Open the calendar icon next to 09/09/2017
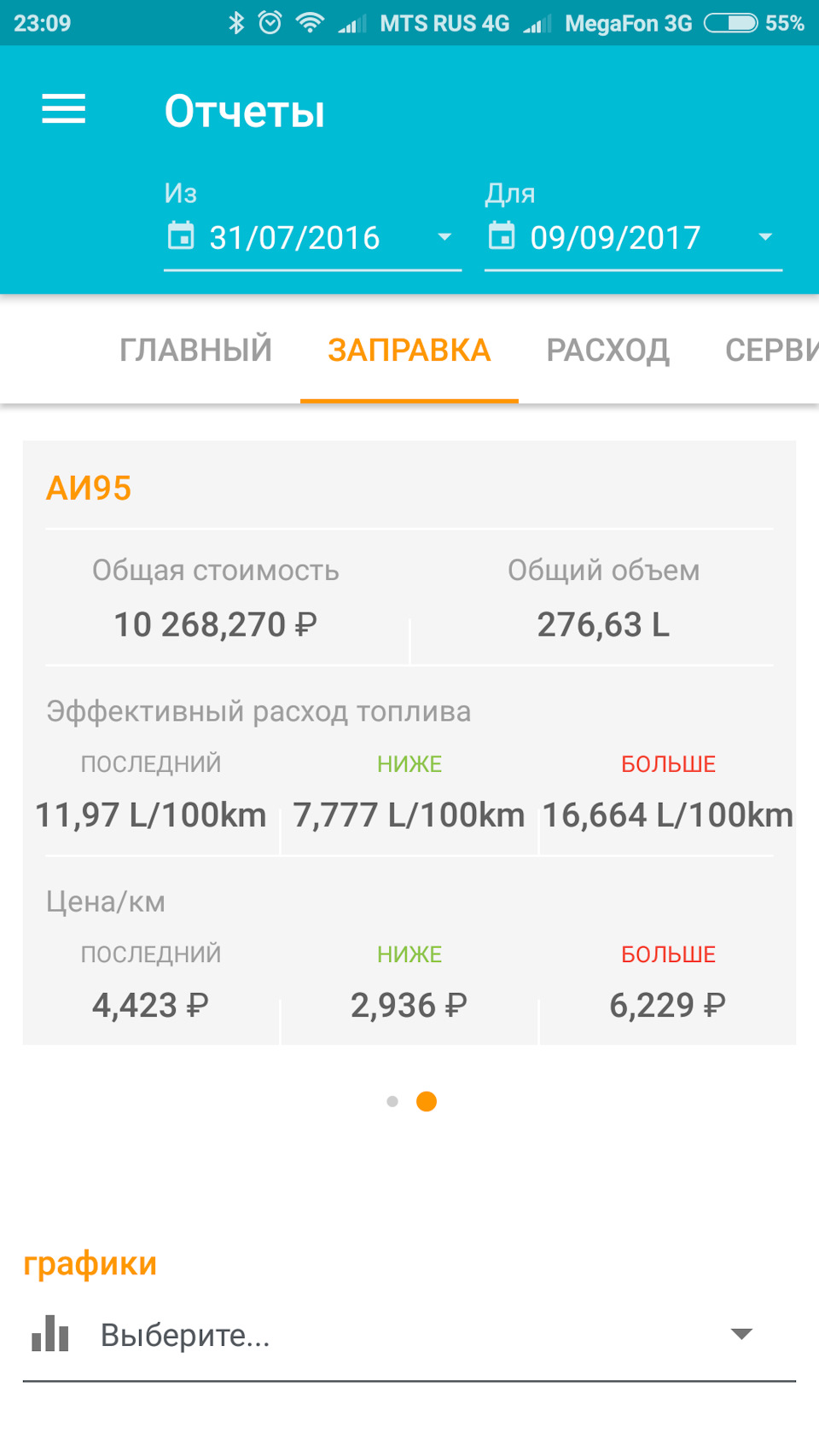 (x=502, y=238)
